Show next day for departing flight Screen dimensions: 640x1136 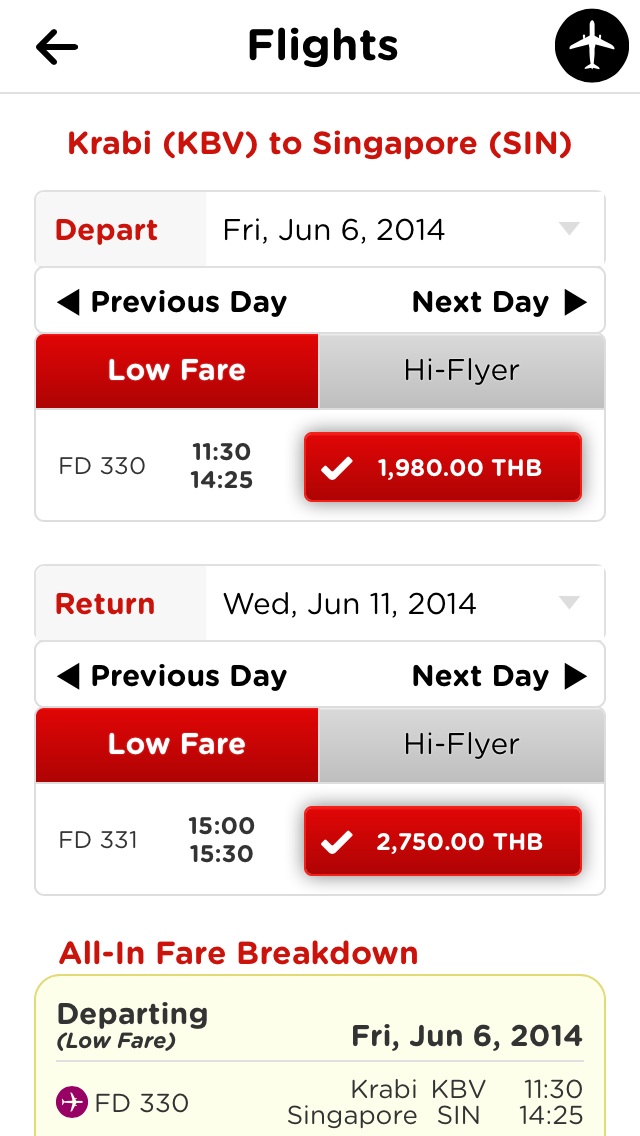click(499, 302)
